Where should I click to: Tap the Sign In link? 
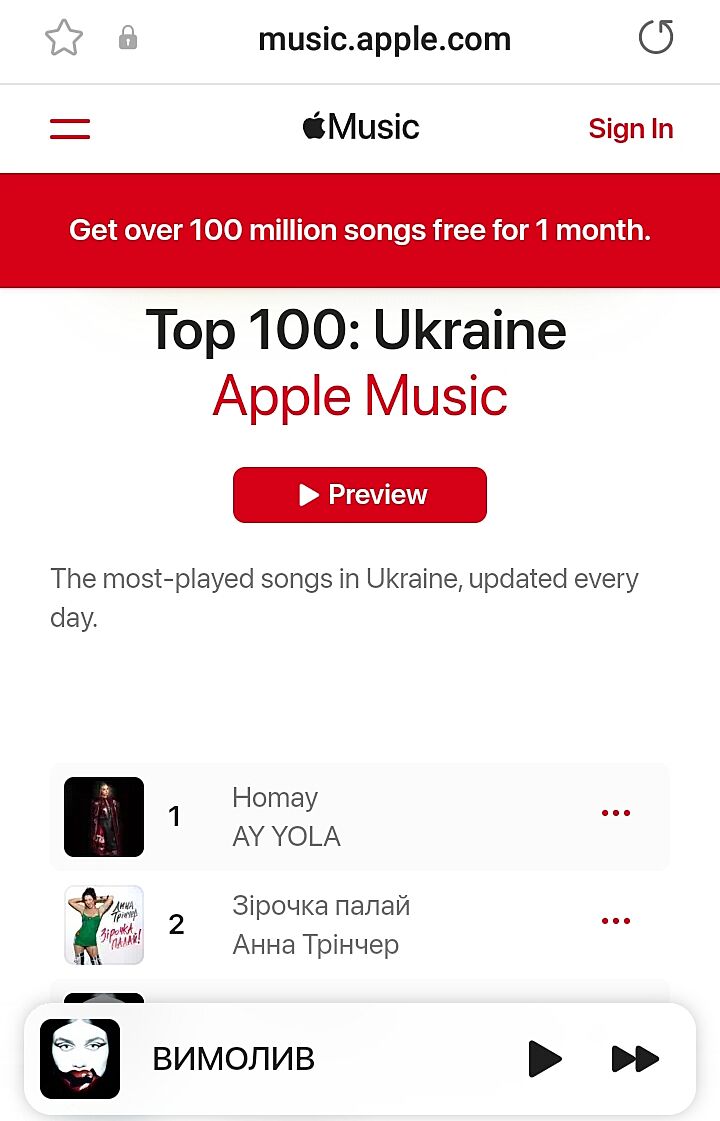tap(630, 129)
